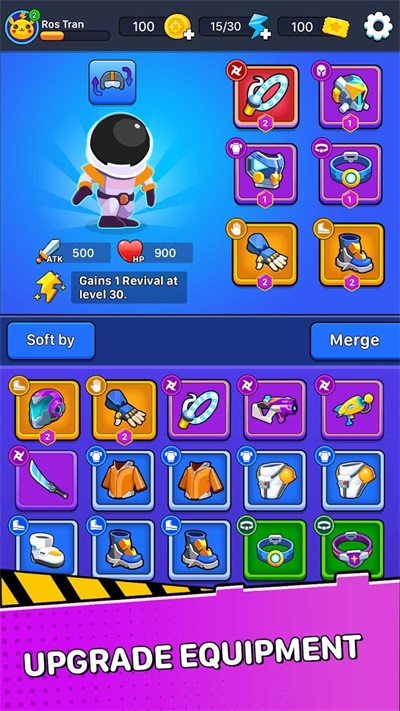Viewport: 400px width, 711px height.
Task: Open the ticket counter showing 100
Action: pos(314,27)
